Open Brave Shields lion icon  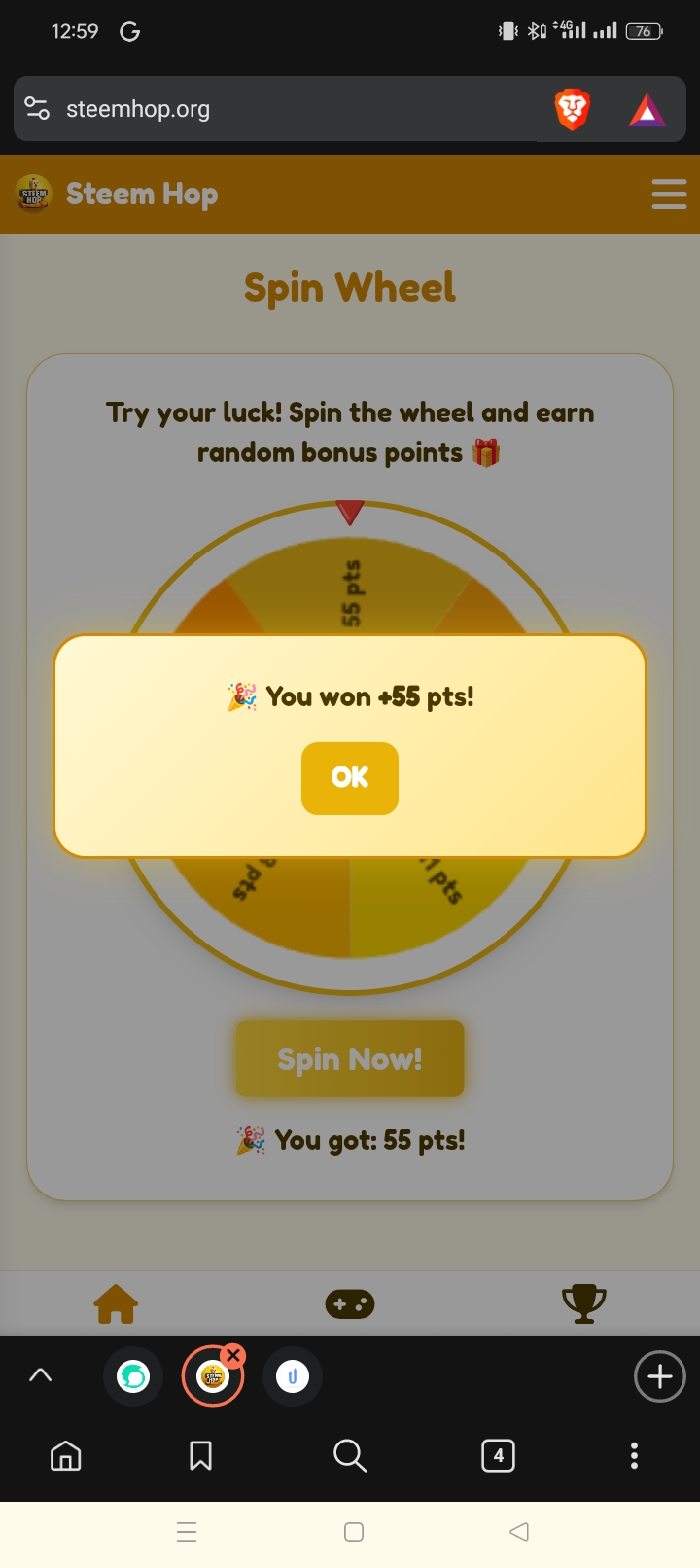[x=573, y=109]
